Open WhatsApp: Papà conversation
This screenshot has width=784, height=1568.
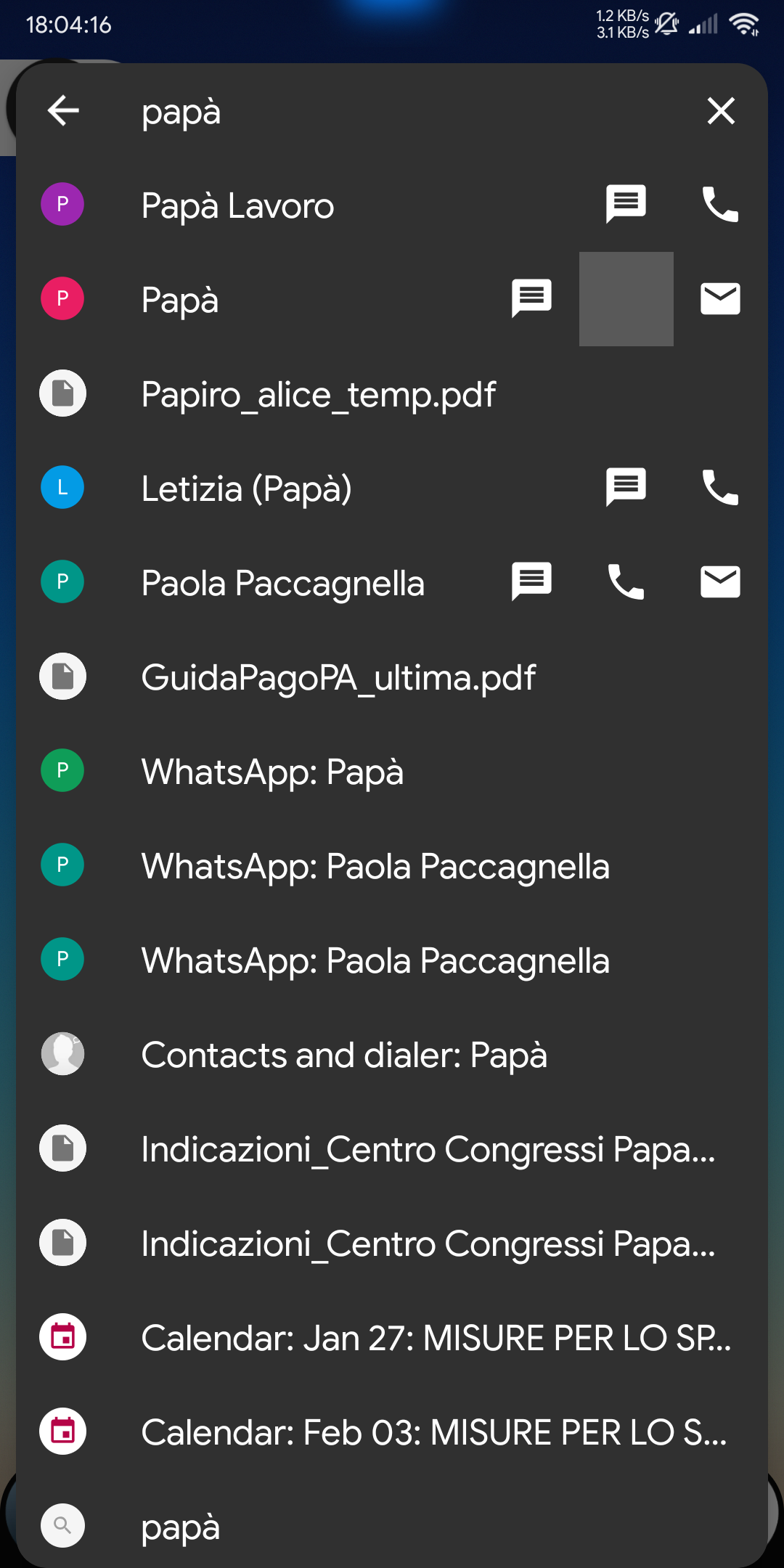click(273, 771)
